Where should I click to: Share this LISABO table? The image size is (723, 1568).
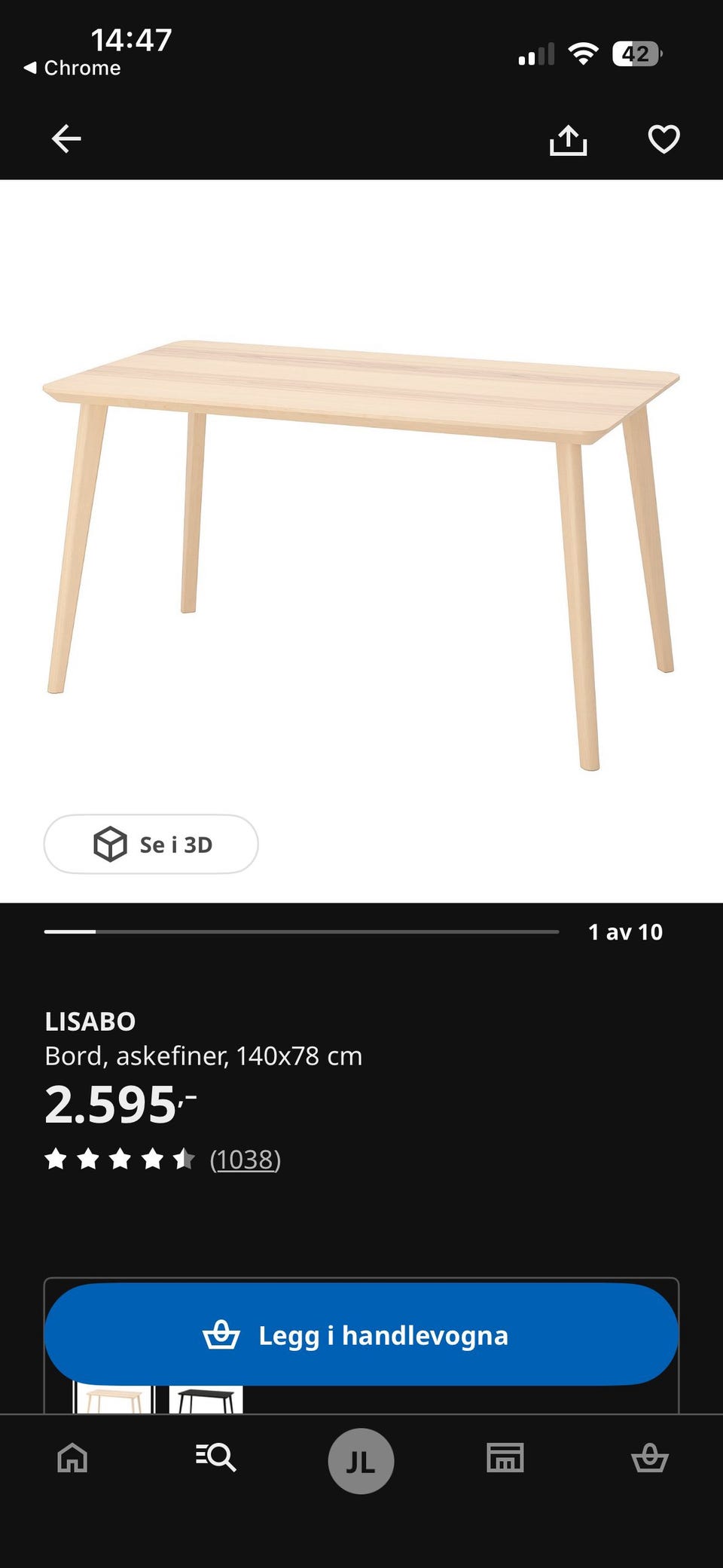pos(568,139)
